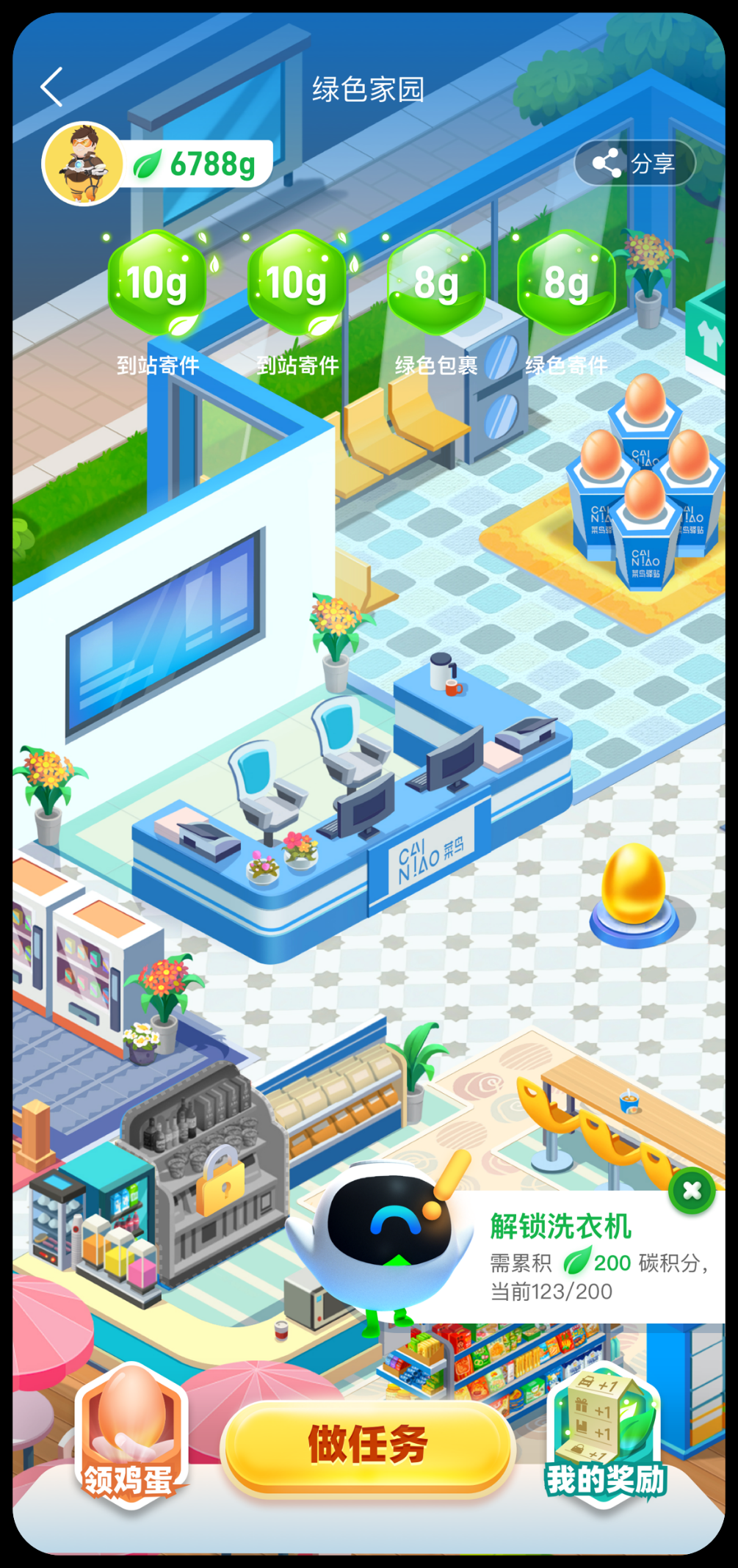
Task: Dismiss the 解锁洗衣机 tip bubble
Action: pos(691,1191)
